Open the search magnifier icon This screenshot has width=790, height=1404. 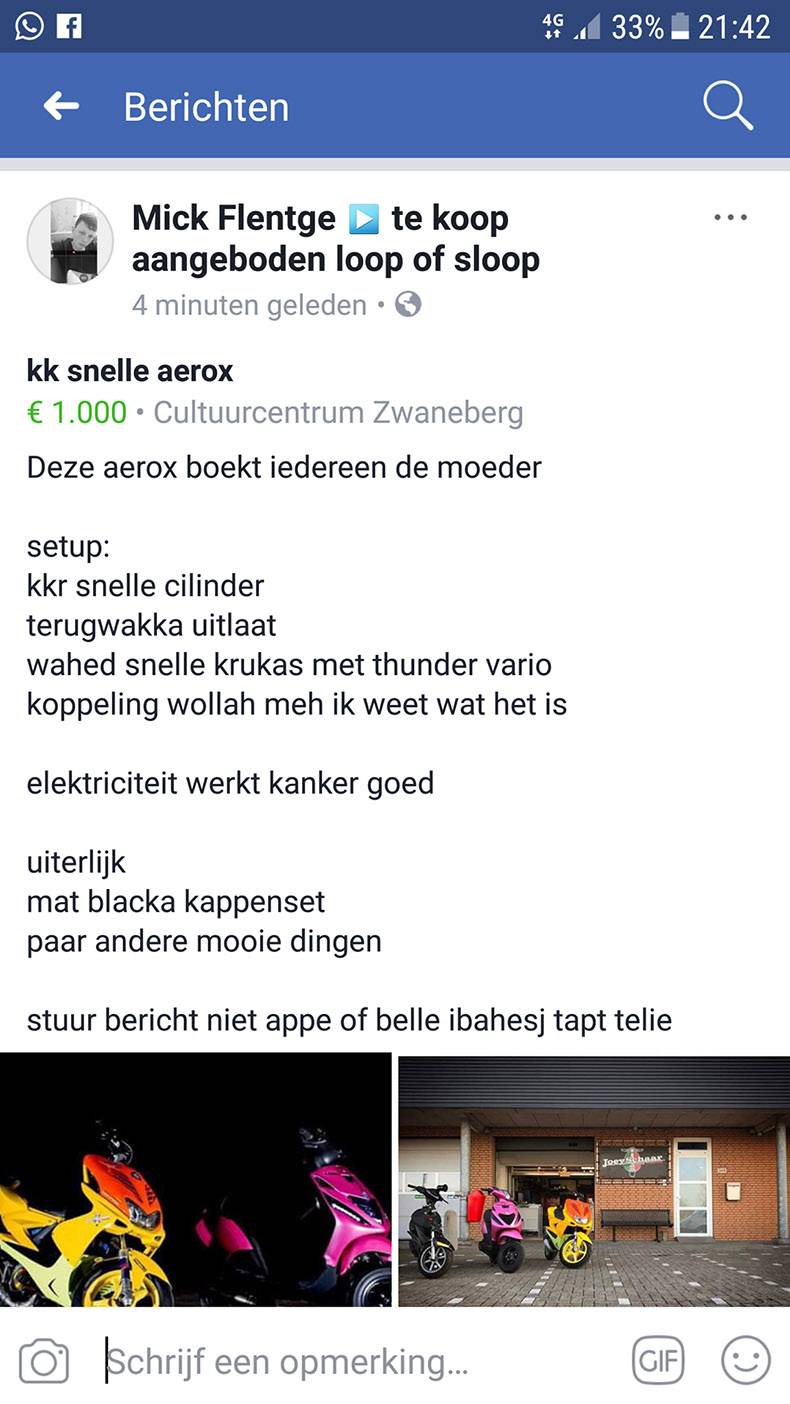[727, 106]
